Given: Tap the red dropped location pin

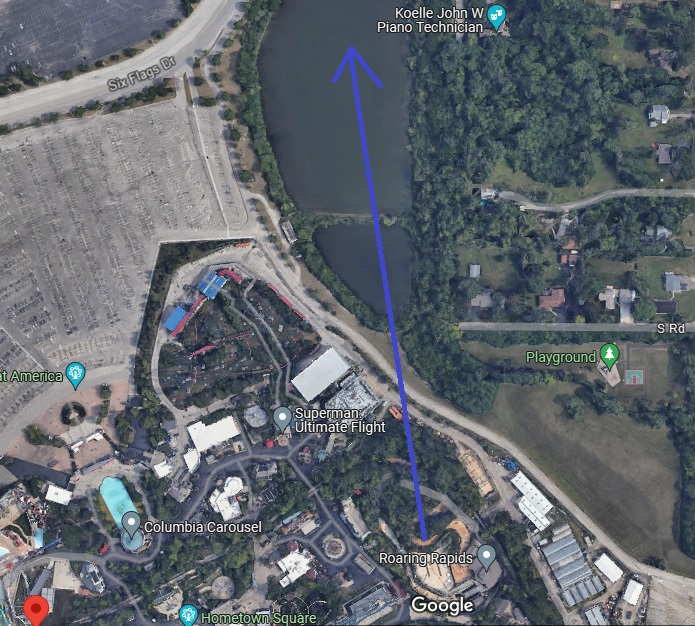Looking at the screenshot, I should (37, 609).
